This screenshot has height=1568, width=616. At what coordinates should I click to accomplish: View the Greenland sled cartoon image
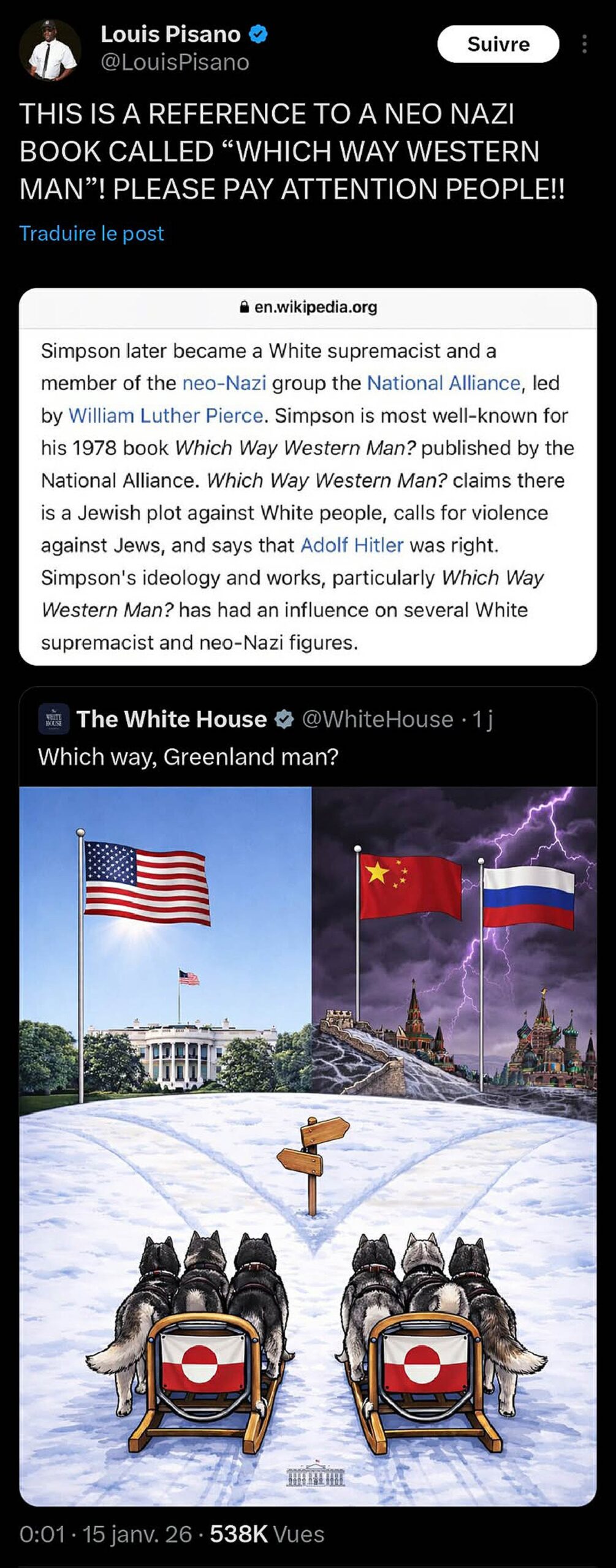tap(308, 1145)
